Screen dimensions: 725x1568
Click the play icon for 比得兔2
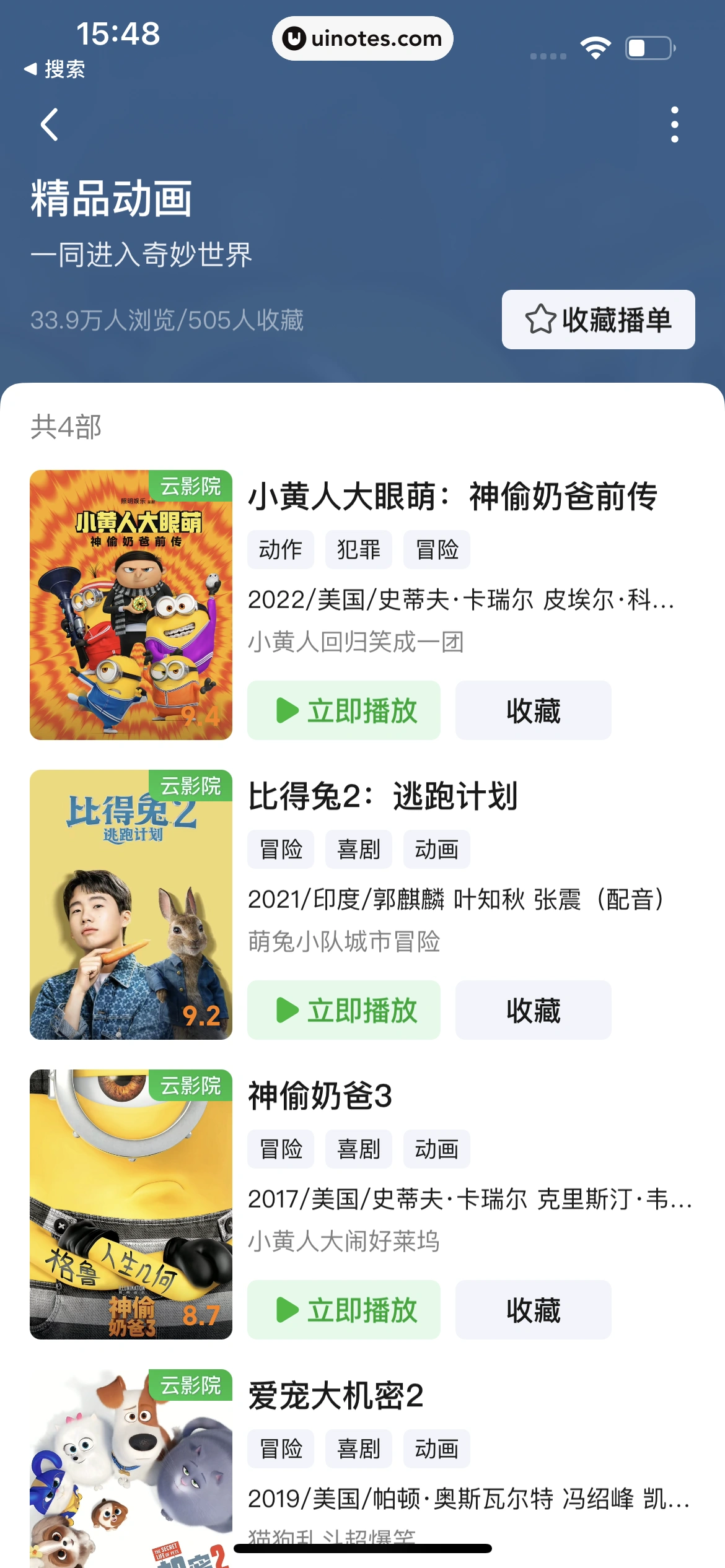pos(289,1010)
